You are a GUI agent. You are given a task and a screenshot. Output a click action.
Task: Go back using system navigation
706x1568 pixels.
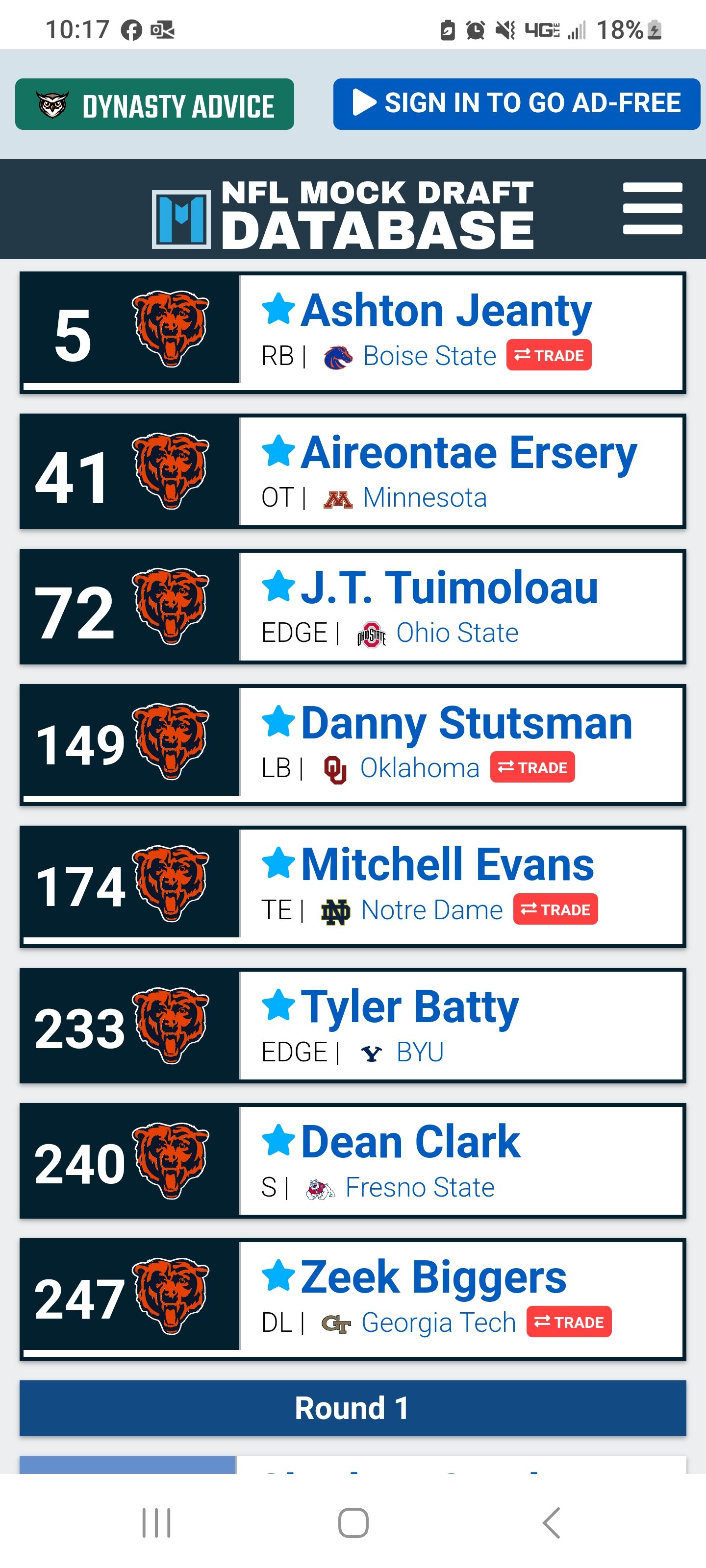(x=551, y=1523)
